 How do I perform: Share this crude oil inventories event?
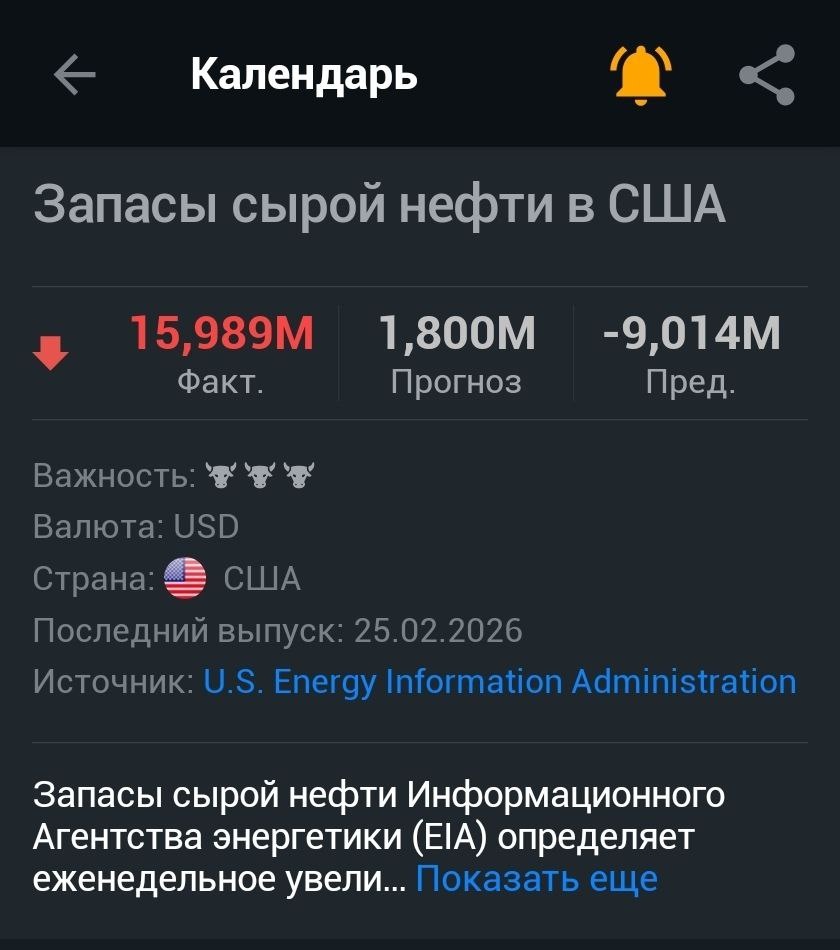coord(767,75)
